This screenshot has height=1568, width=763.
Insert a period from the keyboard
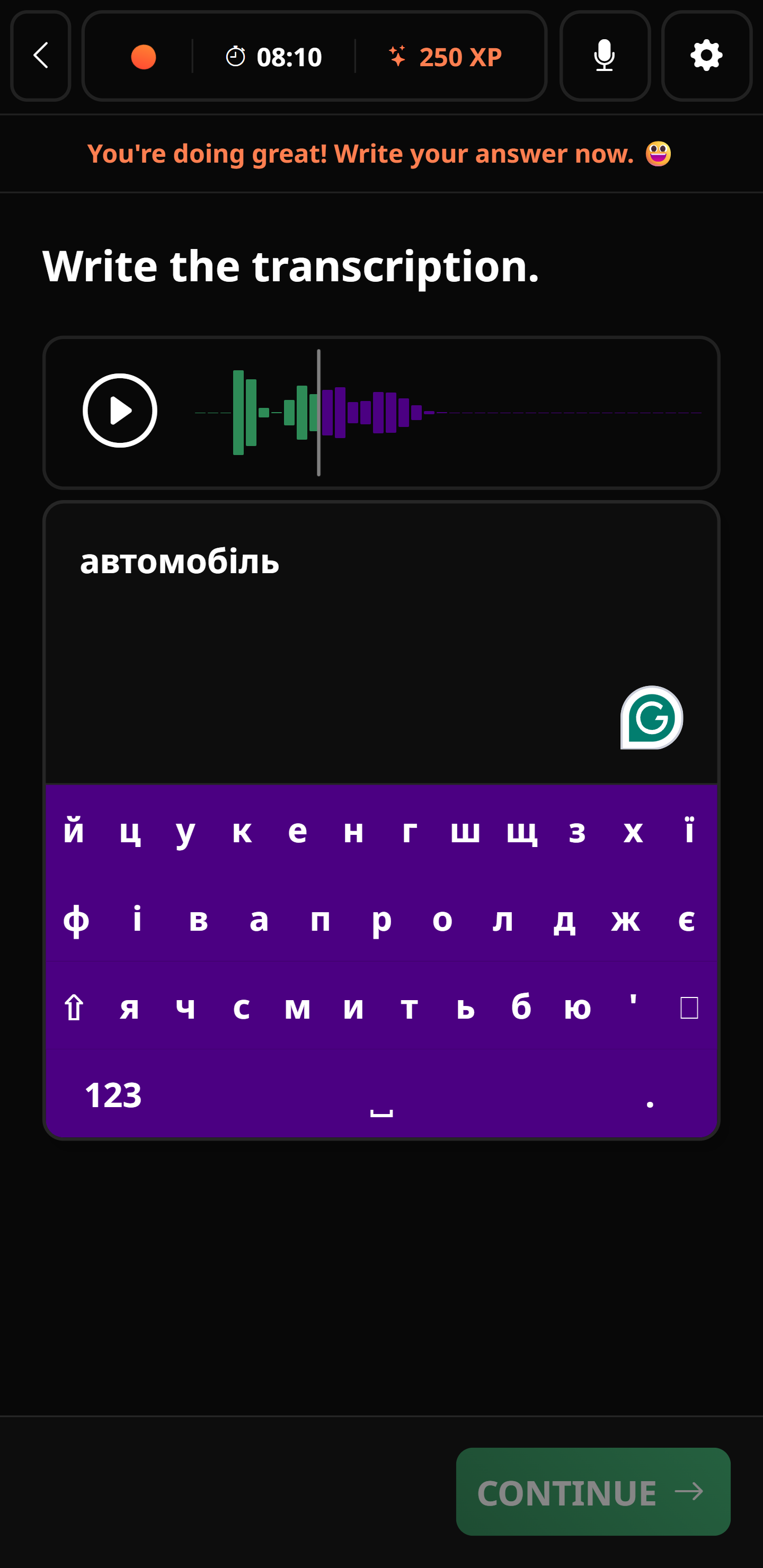[x=650, y=1099]
